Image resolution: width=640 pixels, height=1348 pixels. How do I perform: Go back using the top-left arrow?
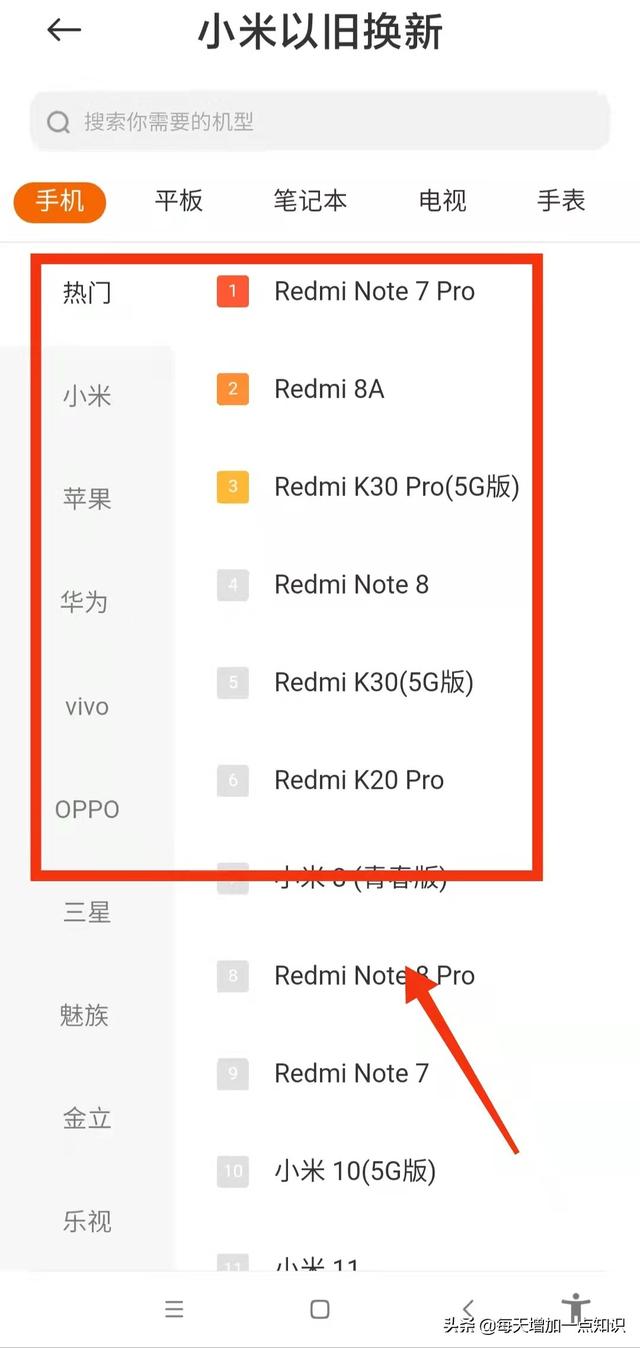coord(63,31)
